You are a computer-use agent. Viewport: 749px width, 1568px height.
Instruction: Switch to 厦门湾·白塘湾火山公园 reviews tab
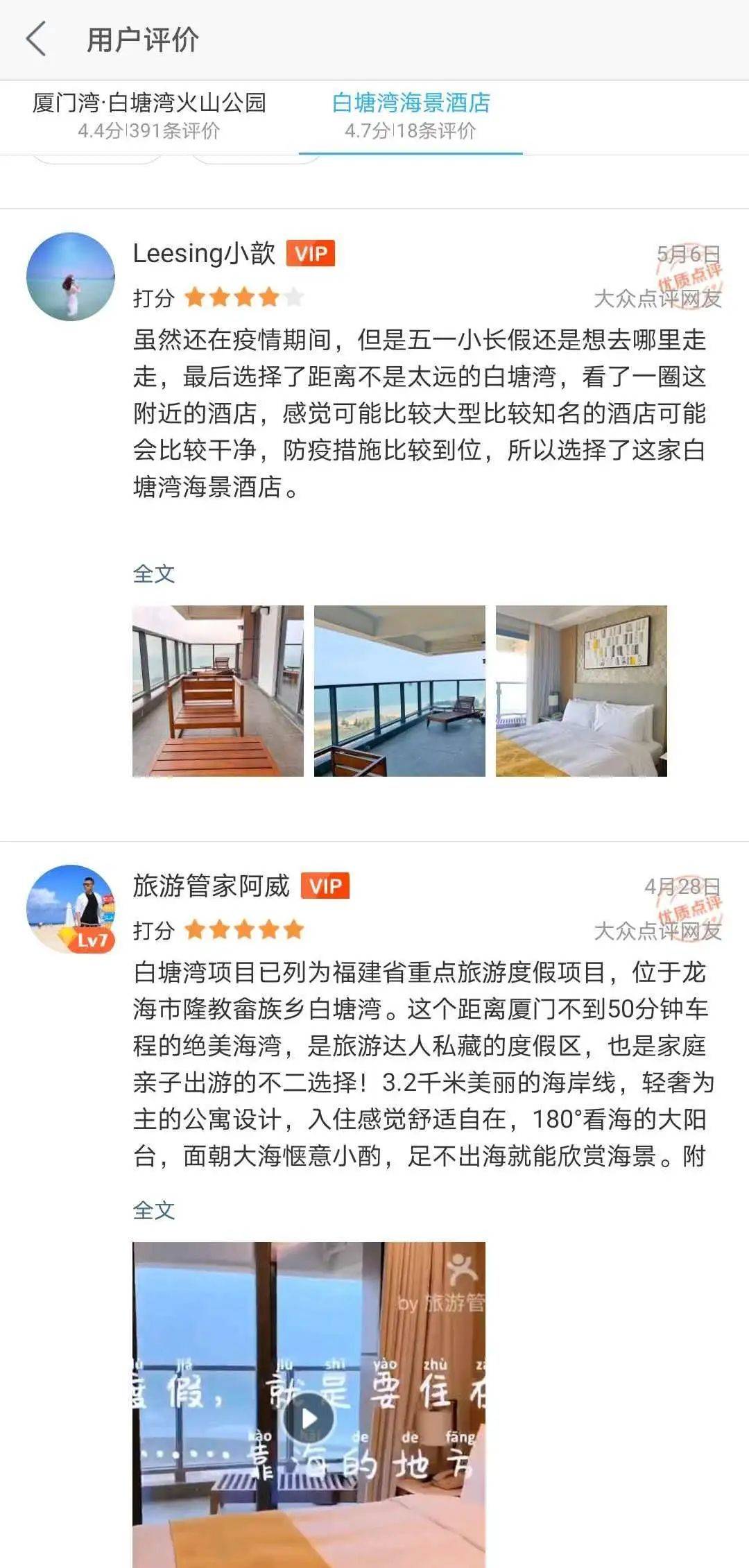pyautogui.click(x=149, y=114)
